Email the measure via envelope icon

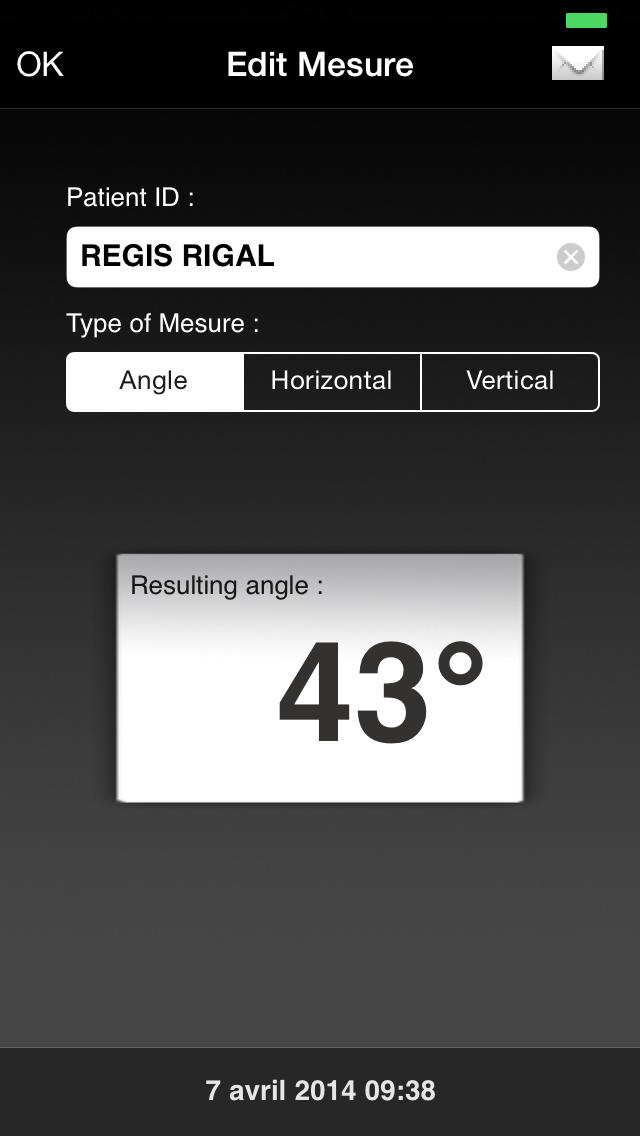click(578, 63)
